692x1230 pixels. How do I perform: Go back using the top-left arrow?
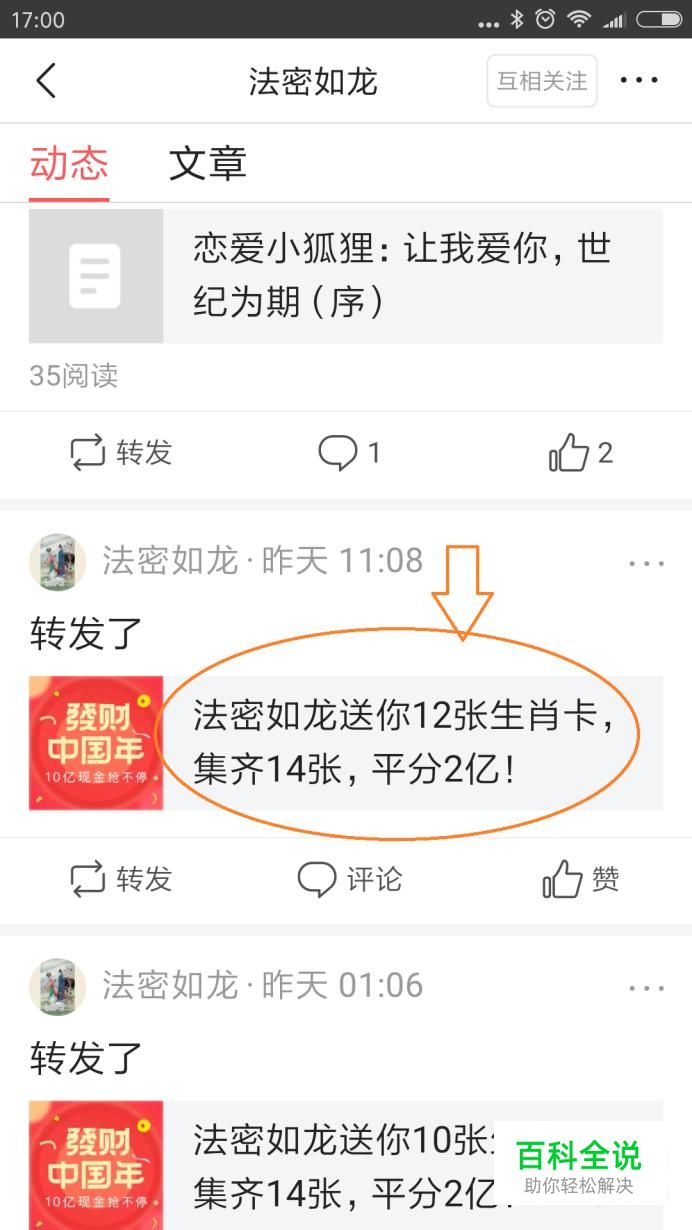(x=46, y=81)
